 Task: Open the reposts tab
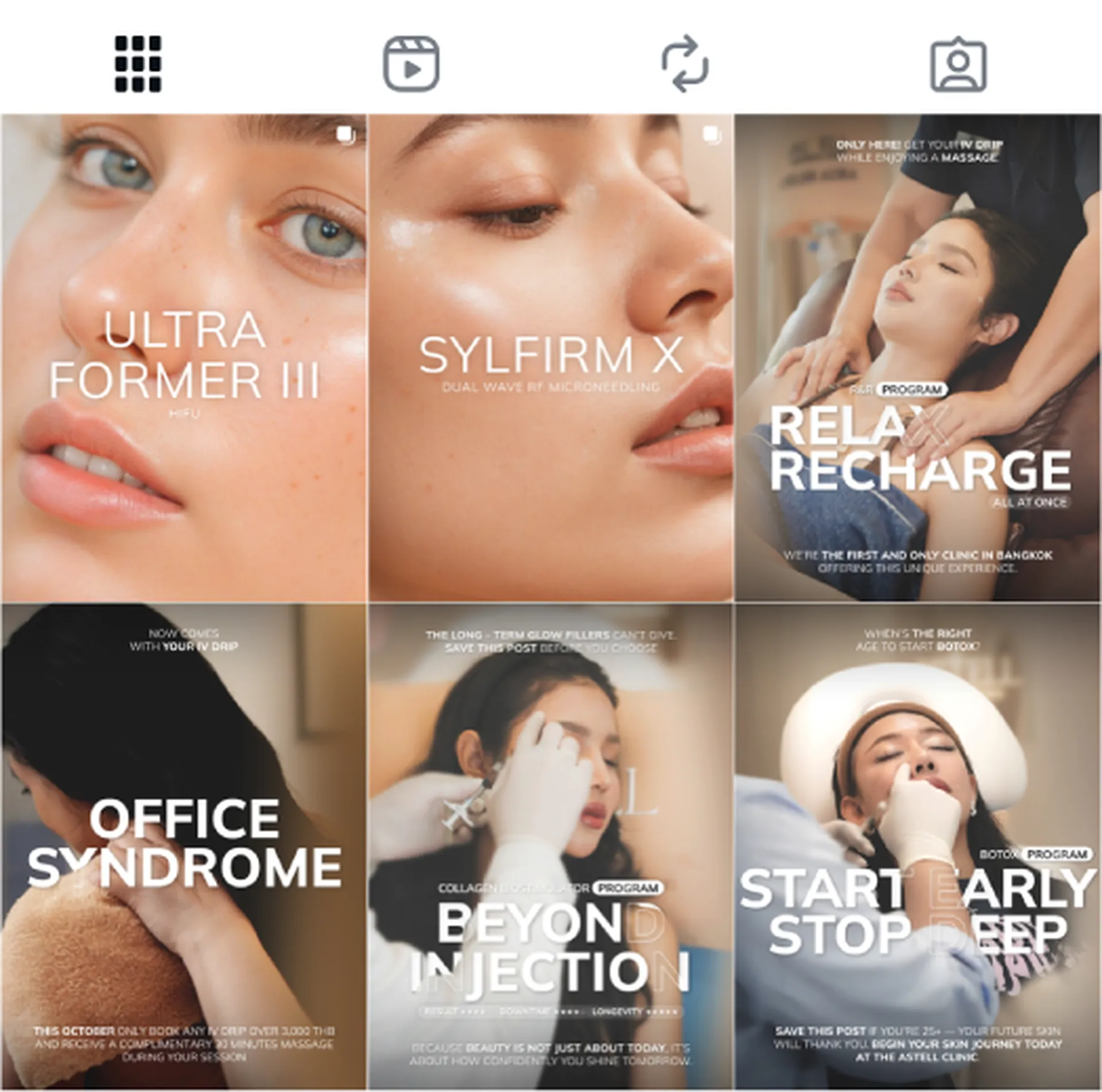point(685,64)
